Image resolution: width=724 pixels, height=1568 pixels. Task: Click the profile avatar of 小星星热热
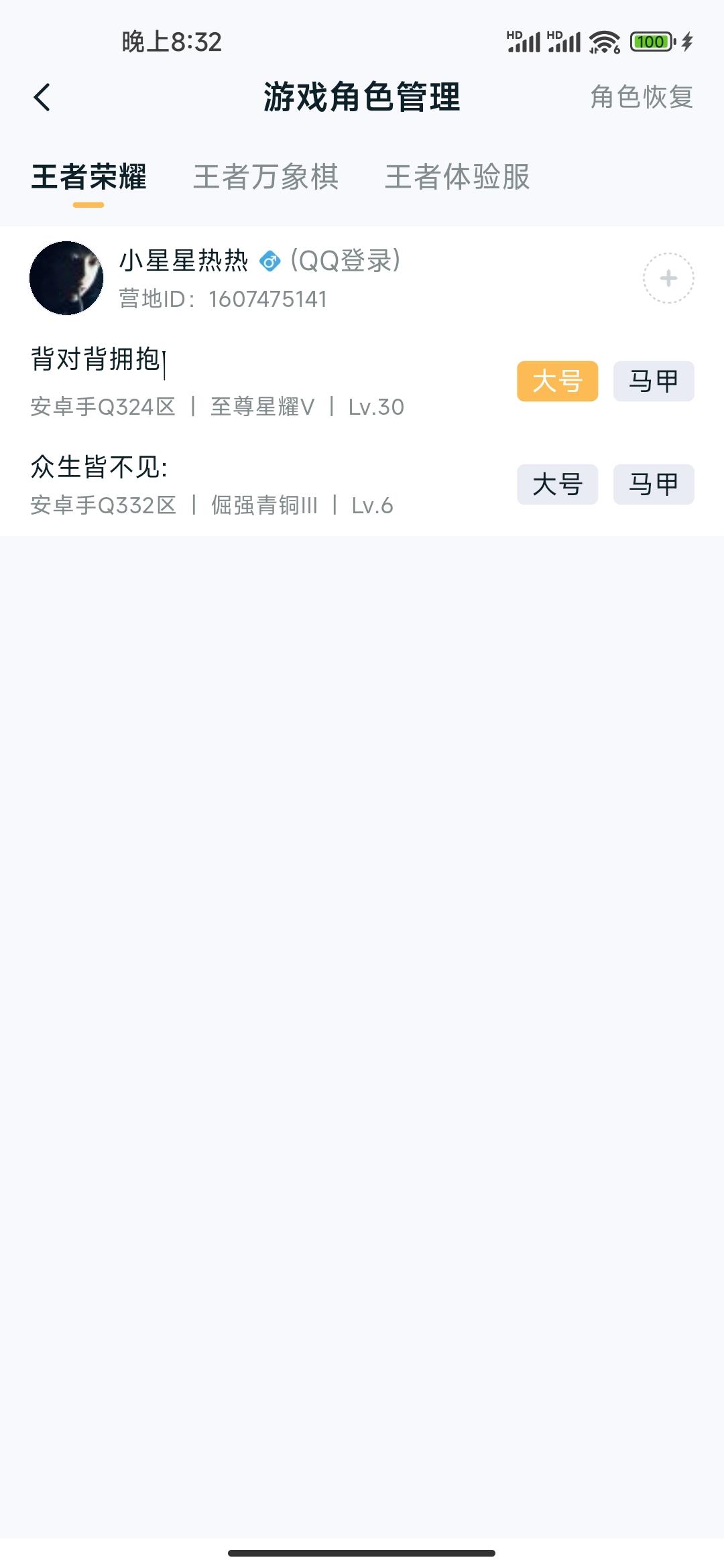66,277
